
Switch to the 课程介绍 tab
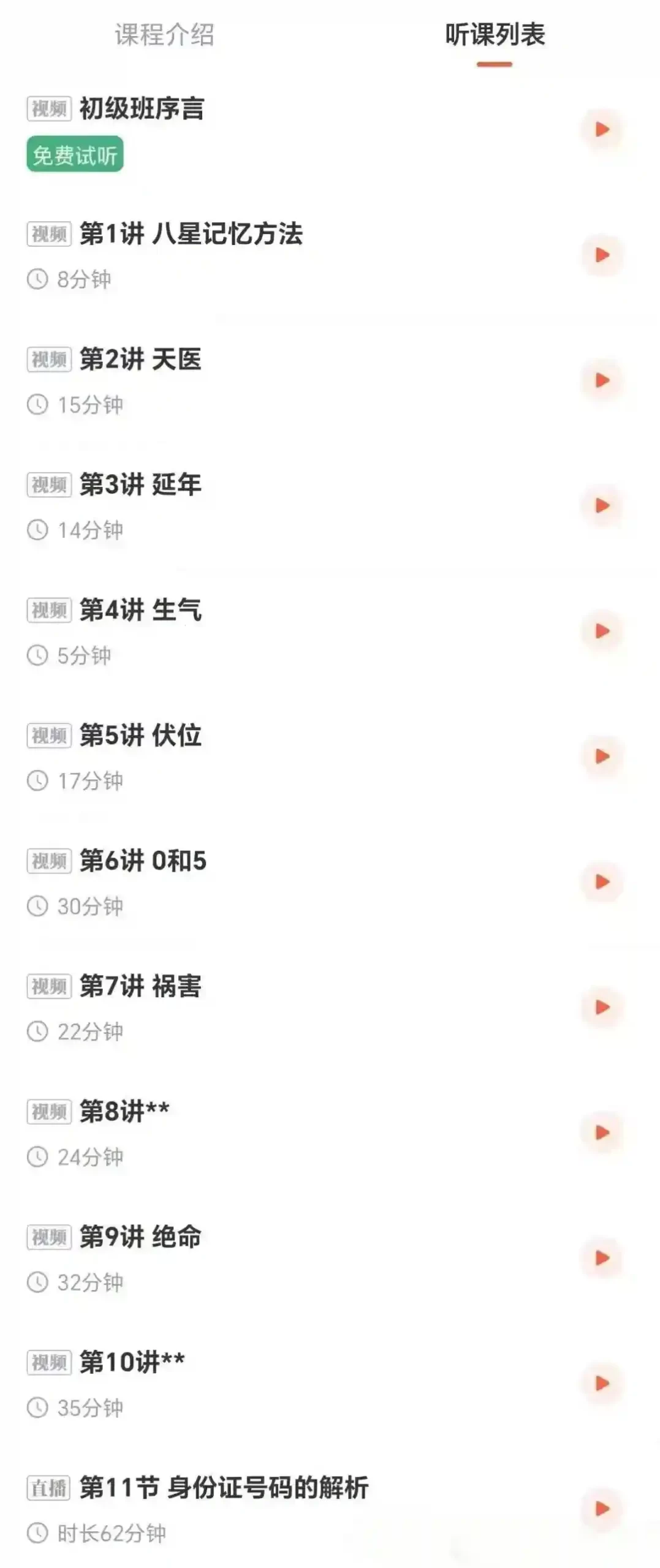[164, 34]
